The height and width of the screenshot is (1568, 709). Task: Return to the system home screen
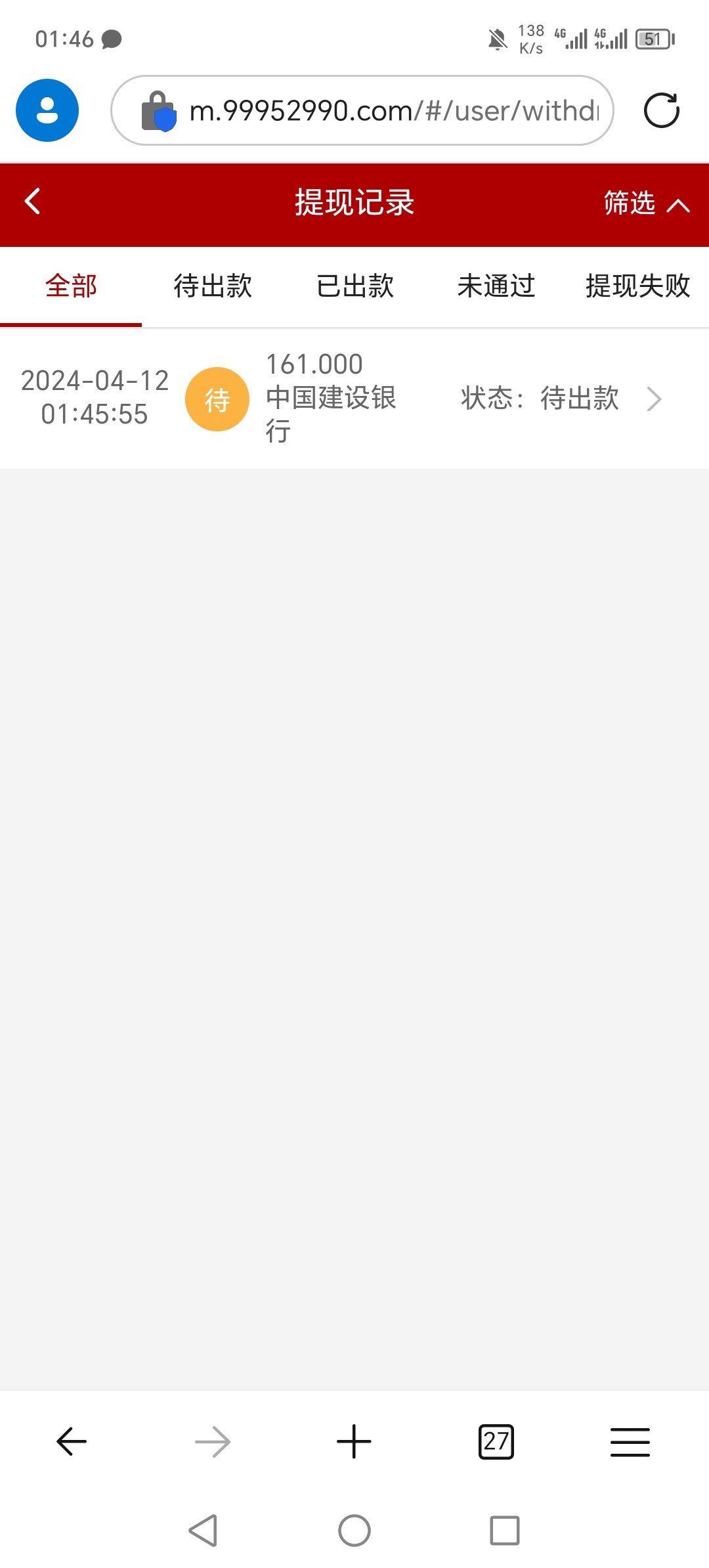(354, 1531)
